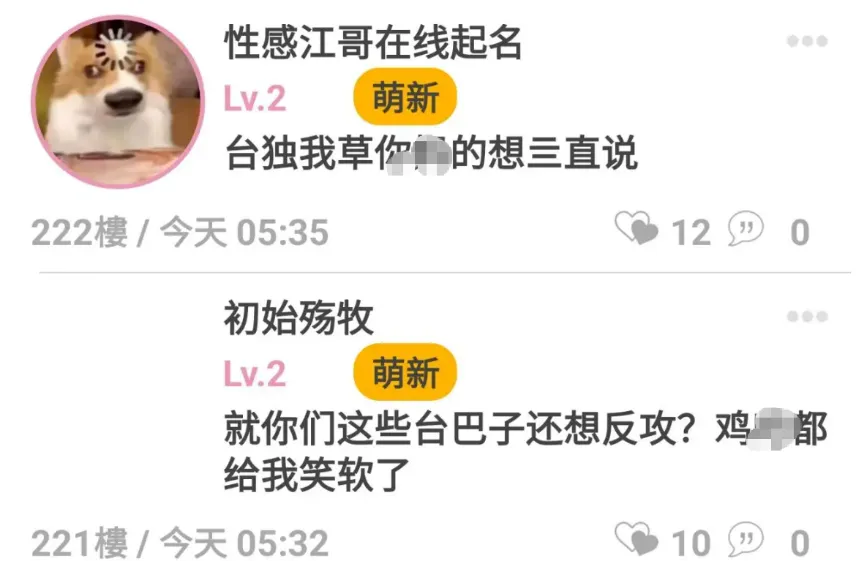This screenshot has width=867, height=561.
Task: Open the overflow menu on the 222樓 comment
Action: click(807, 42)
